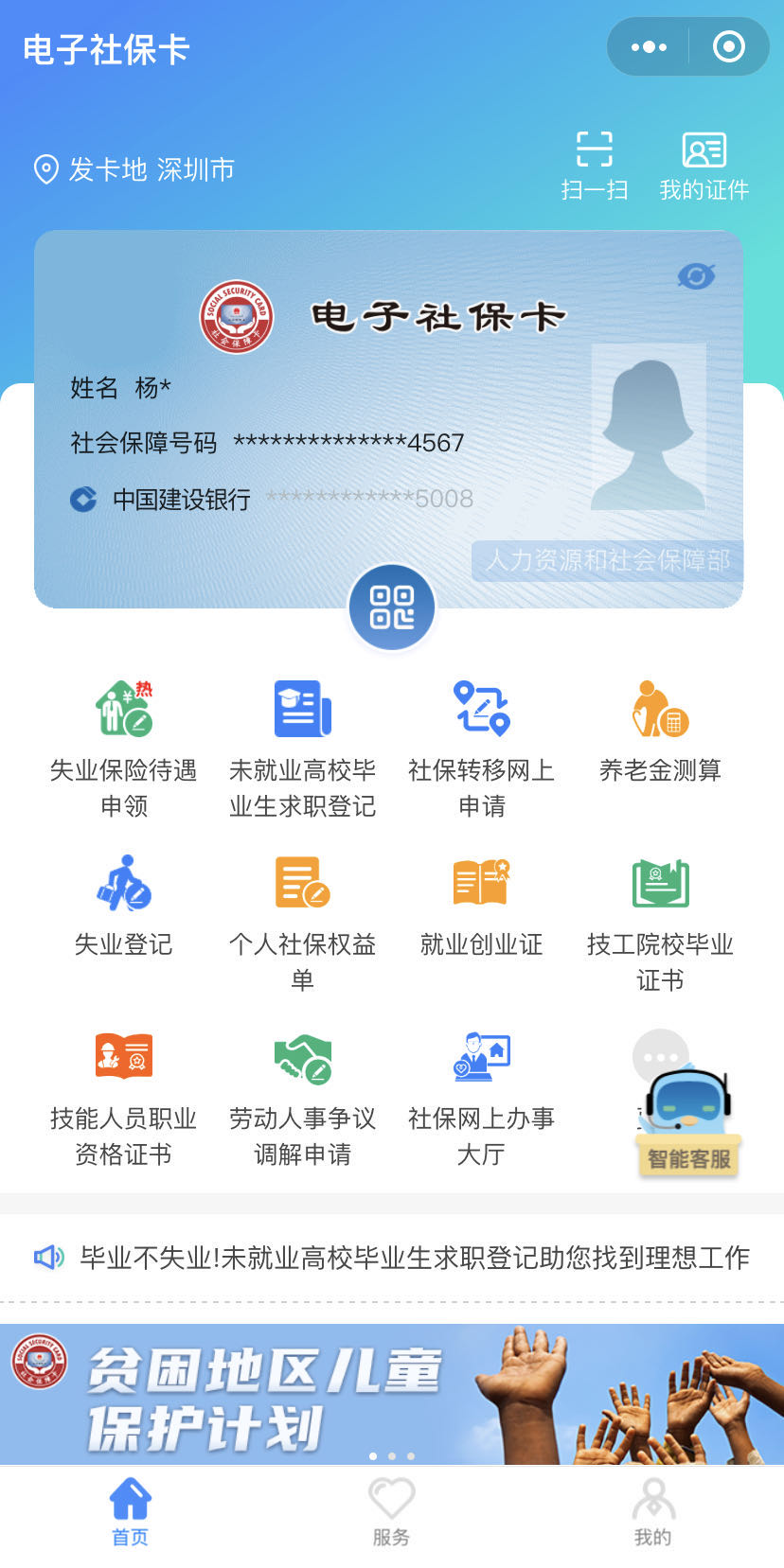Open the QR code display button
Viewport: 784px width, 1568px height.
(391, 608)
